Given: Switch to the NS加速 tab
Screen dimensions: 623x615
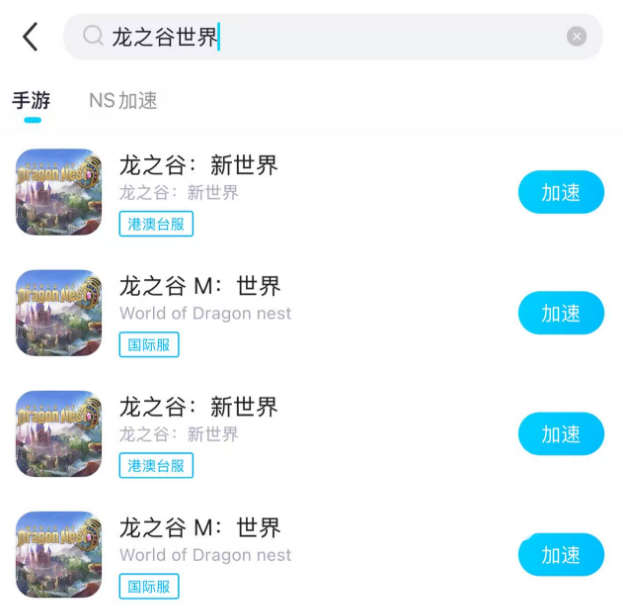Looking at the screenshot, I should [x=123, y=100].
